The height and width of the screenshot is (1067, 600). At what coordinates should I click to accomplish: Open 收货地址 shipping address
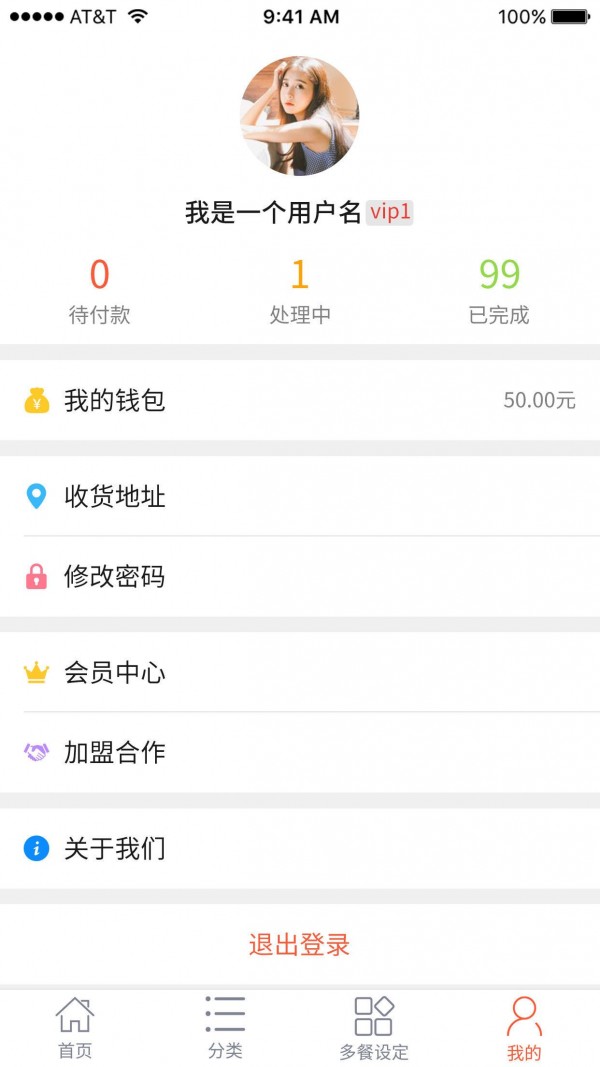[x=300, y=496]
